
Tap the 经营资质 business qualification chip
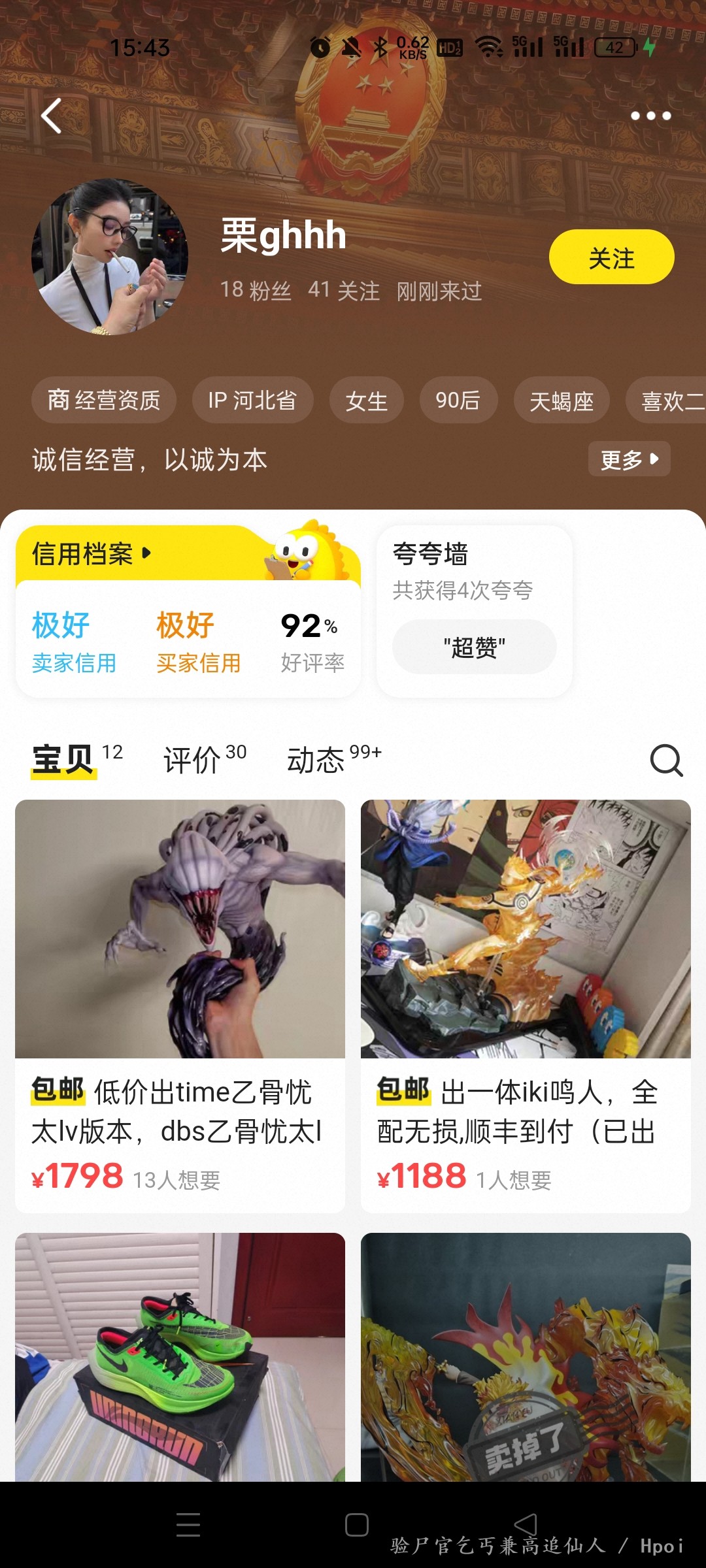(x=104, y=400)
